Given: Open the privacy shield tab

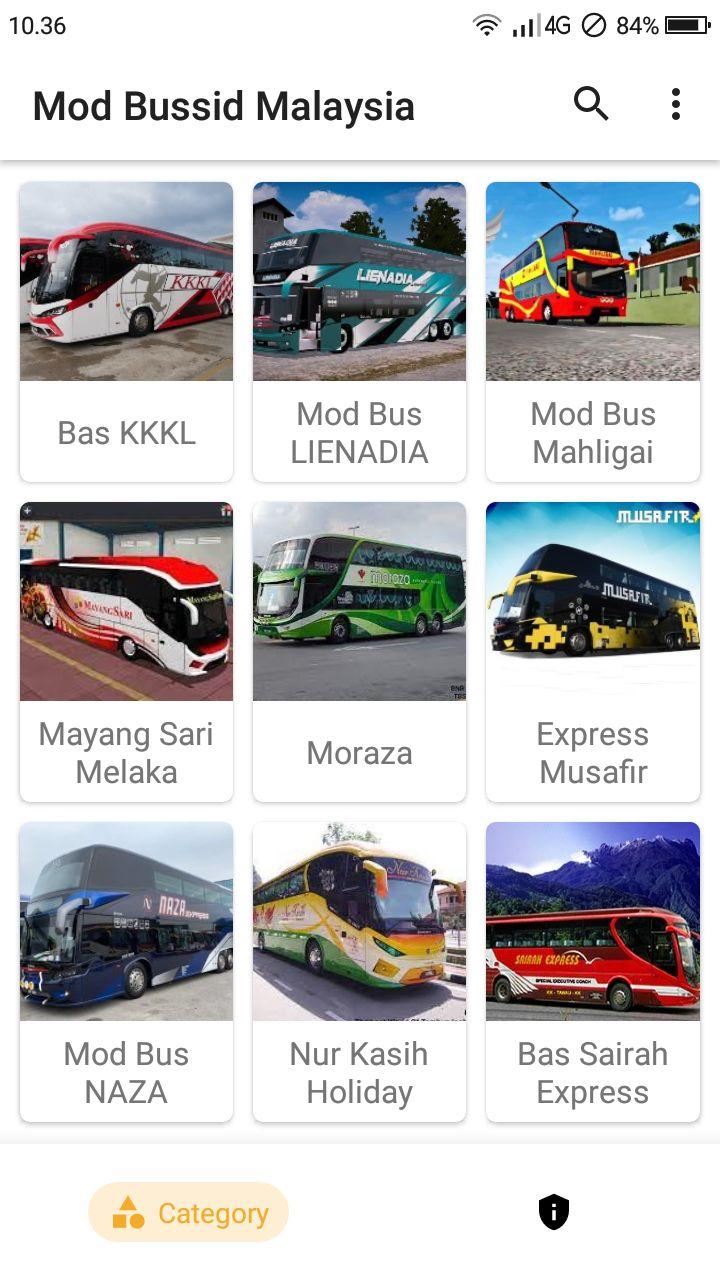Looking at the screenshot, I should click(x=553, y=1213).
